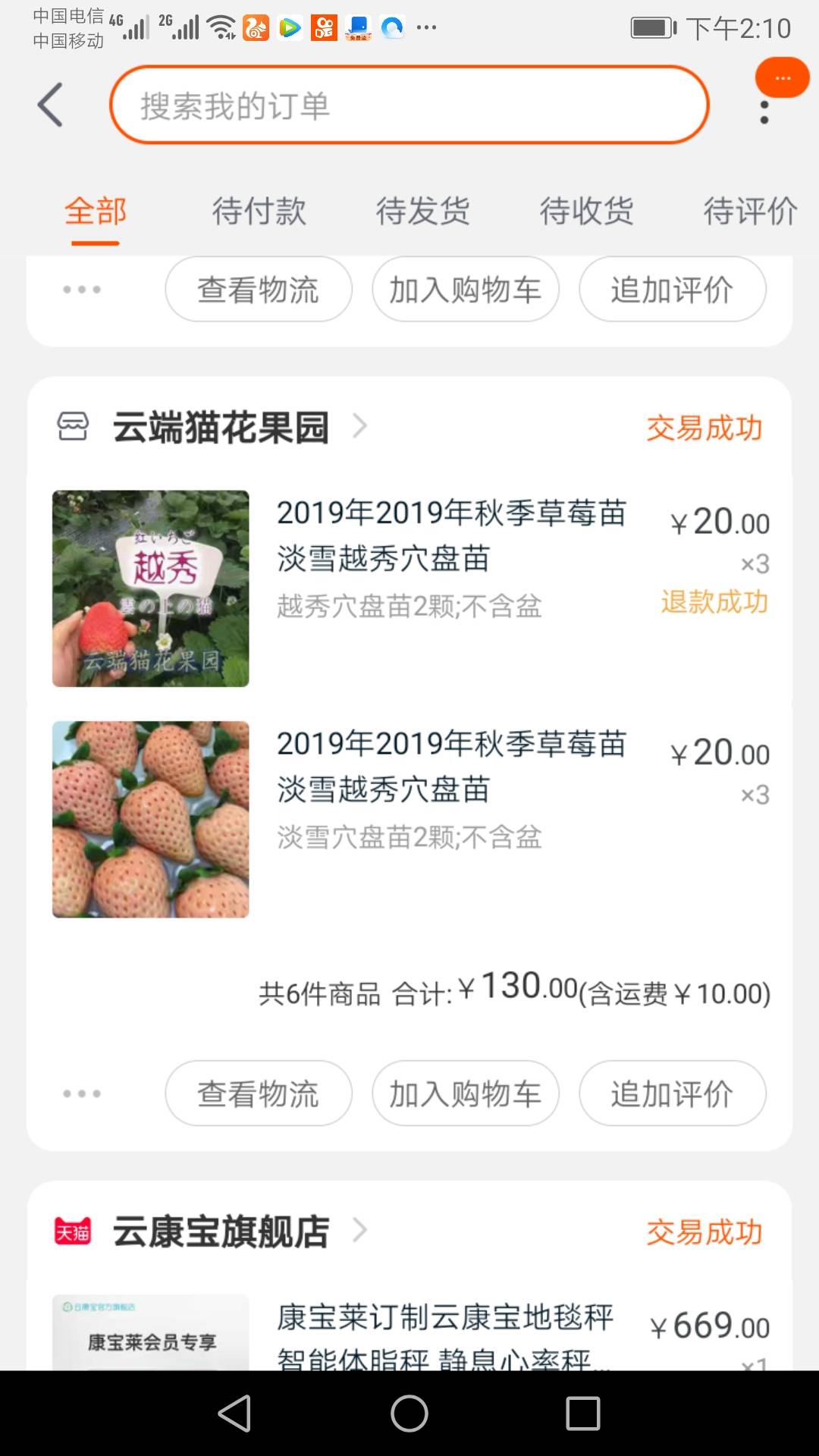Show more options for the 云端猫花果园 order

coord(82,1094)
